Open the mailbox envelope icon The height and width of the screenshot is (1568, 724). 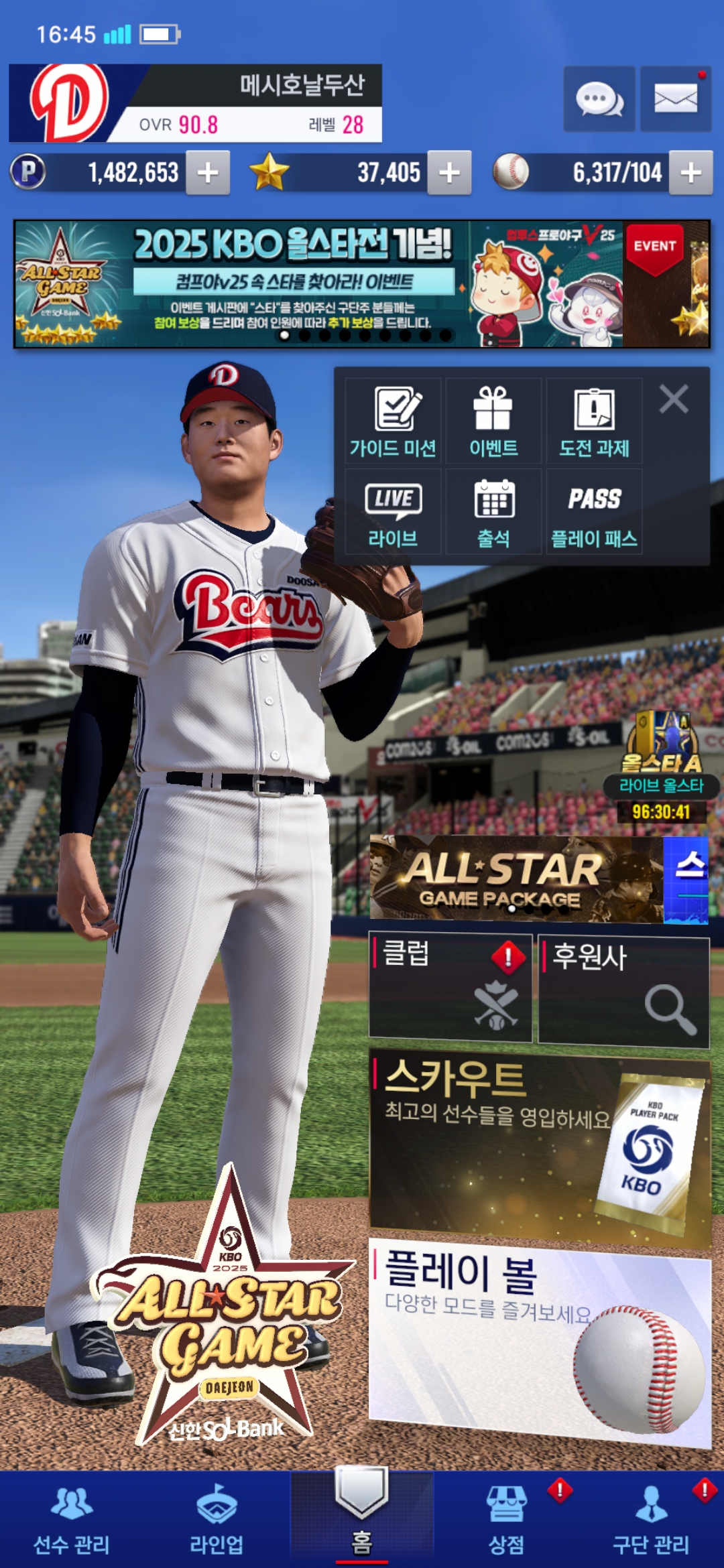[x=675, y=99]
